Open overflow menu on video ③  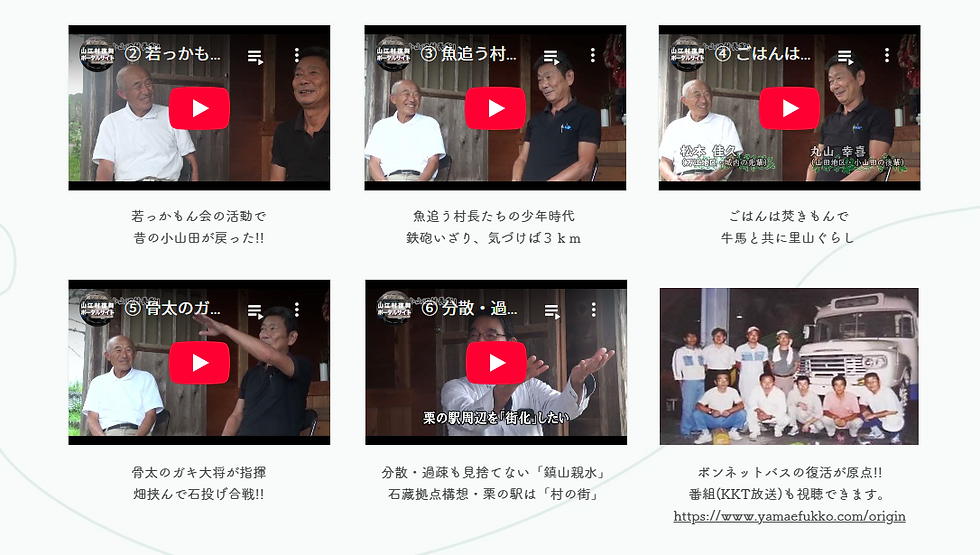click(x=592, y=55)
